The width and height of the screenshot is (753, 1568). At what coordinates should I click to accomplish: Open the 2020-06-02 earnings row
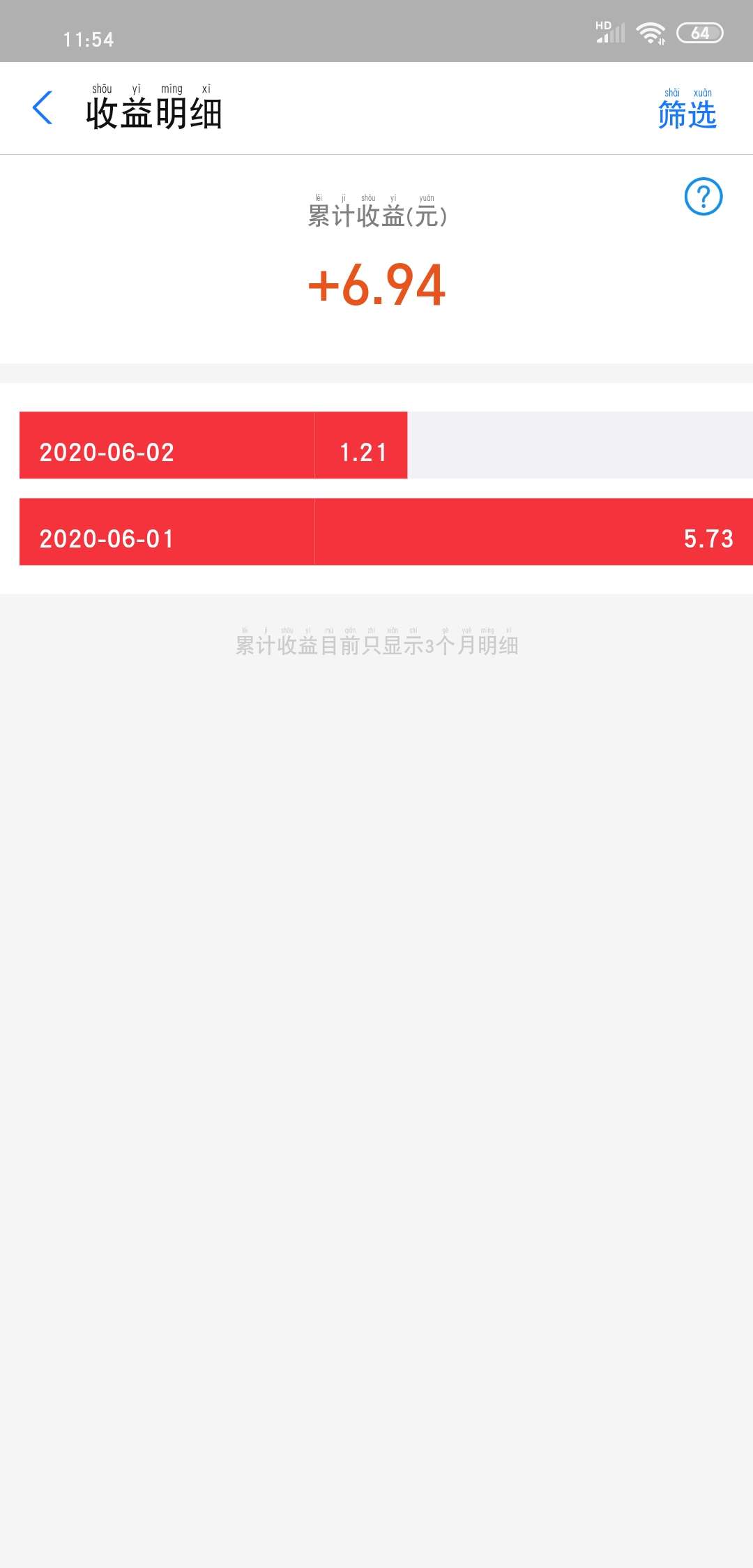[x=386, y=445]
